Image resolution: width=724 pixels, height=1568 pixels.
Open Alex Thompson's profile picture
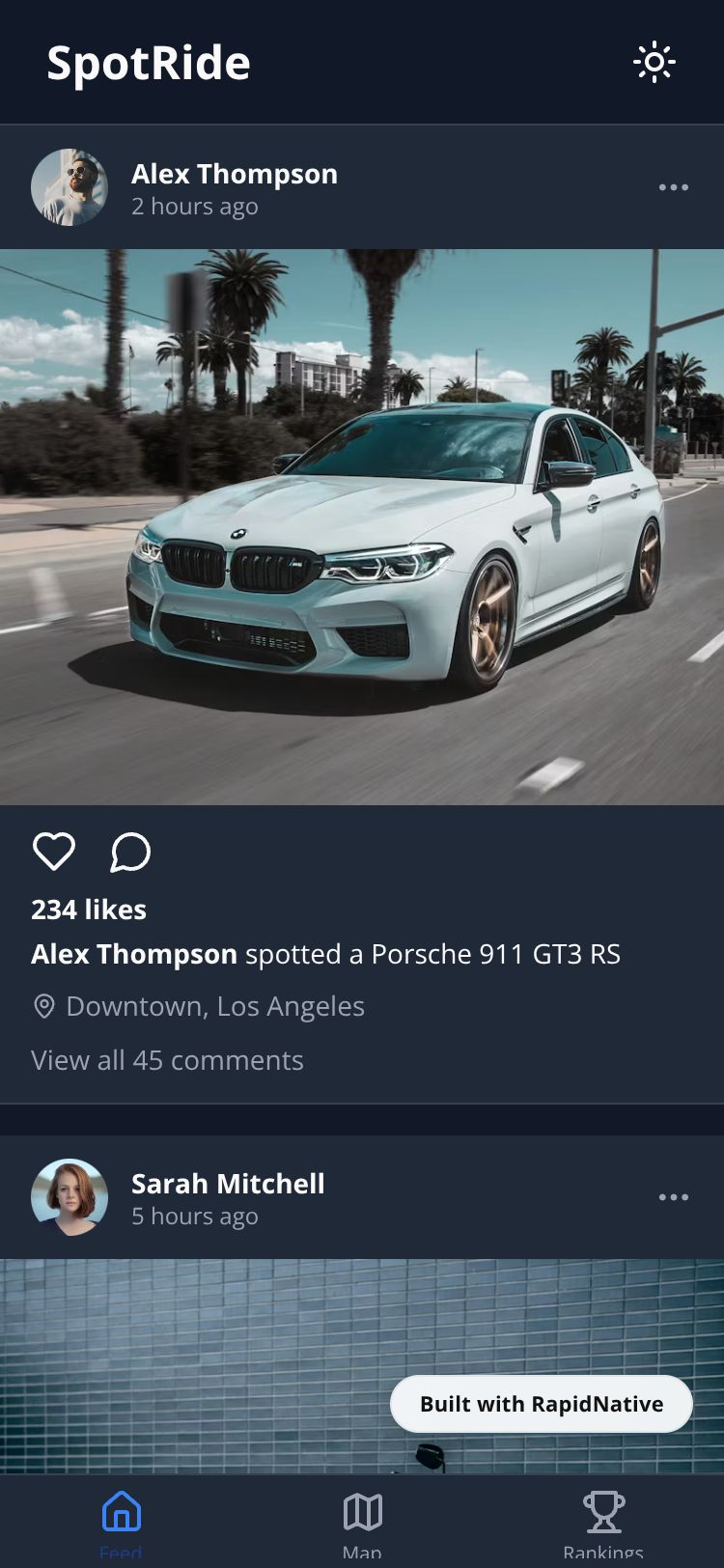point(70,187)
